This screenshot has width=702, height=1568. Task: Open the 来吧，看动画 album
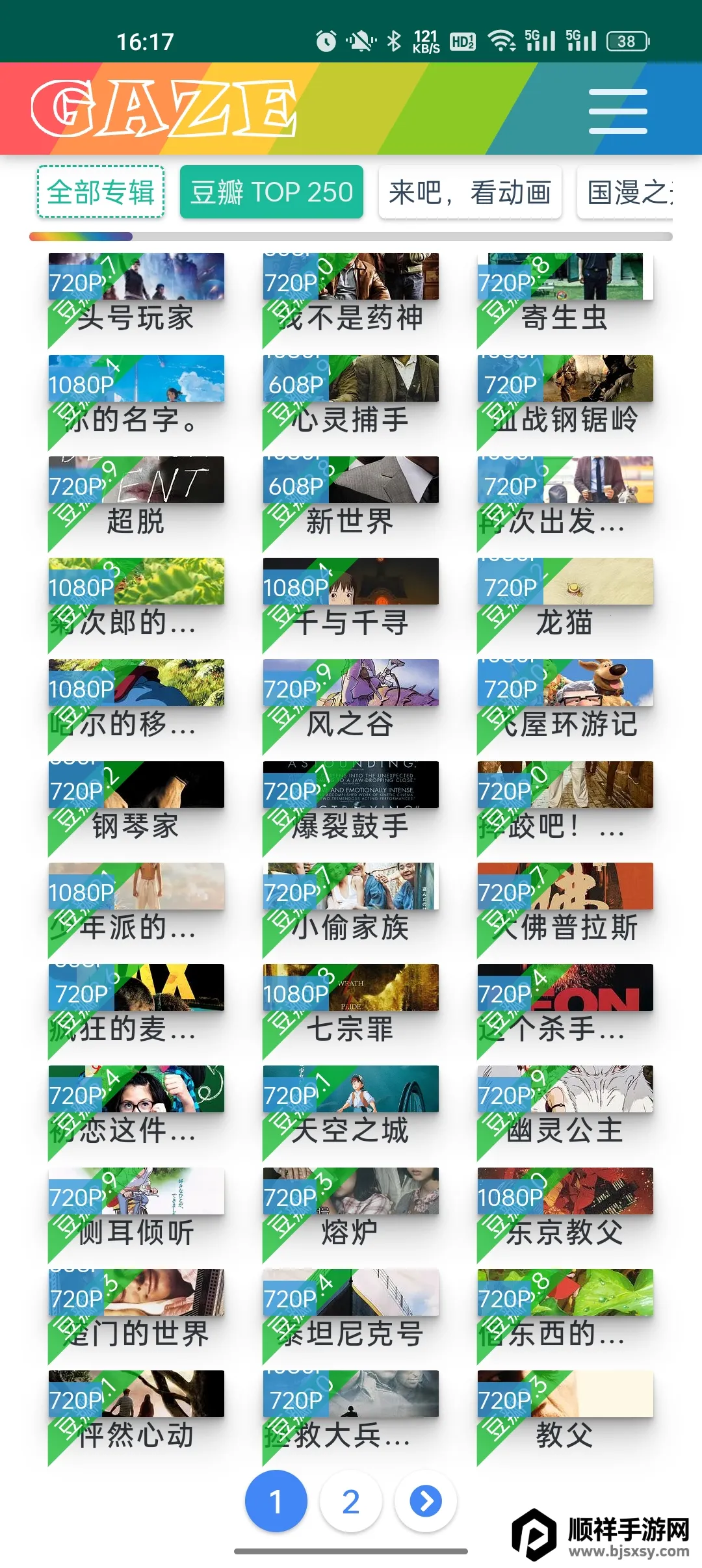click(x=469, y=192)
